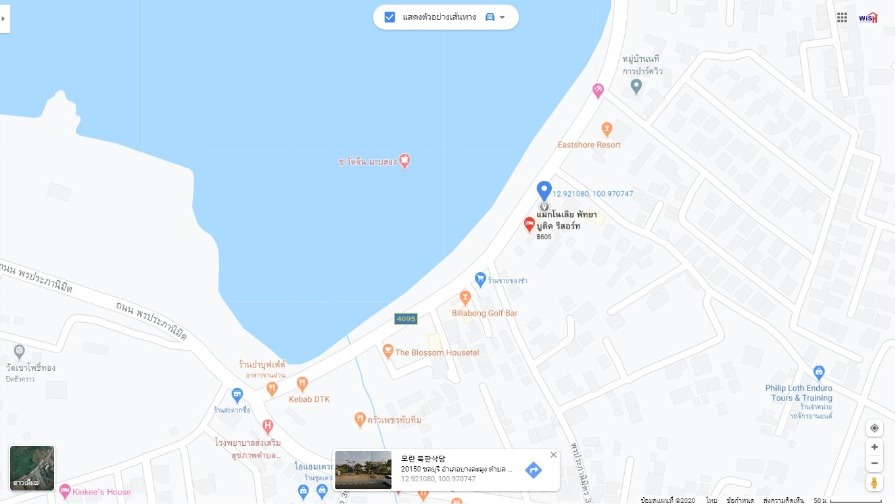The height and width of the screenshot is (504, 896).
Task: Open Billabong Golf Bar place marker
Action: [x=465, y=298]
